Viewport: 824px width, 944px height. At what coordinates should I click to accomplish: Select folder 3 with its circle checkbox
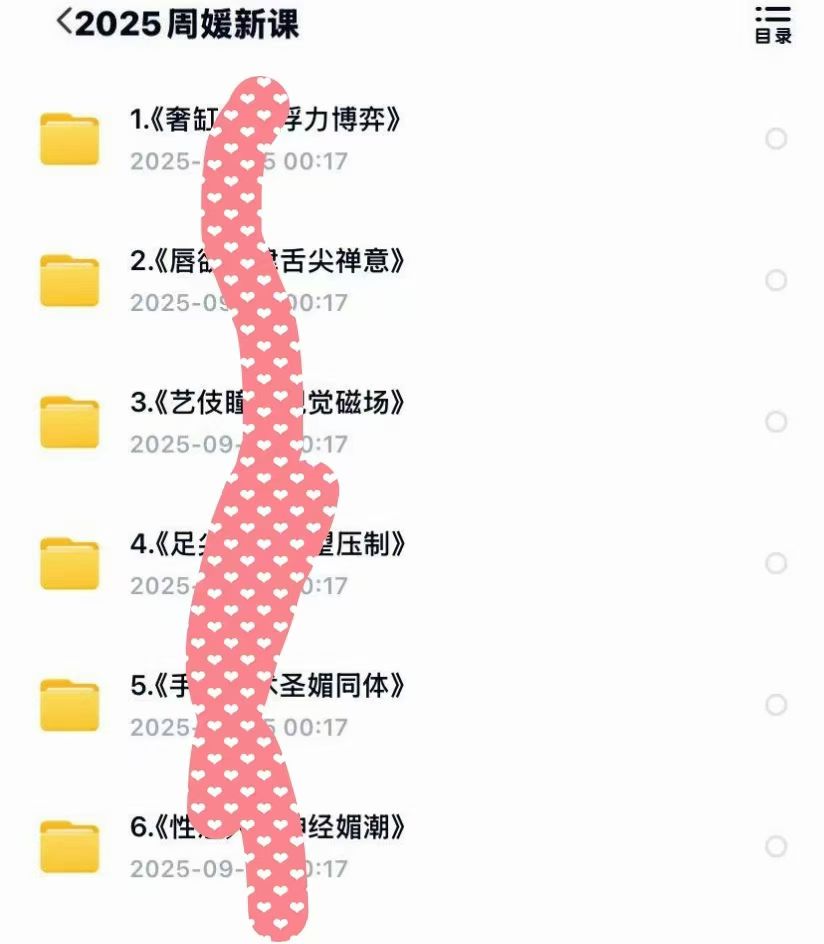coord(776,422)
